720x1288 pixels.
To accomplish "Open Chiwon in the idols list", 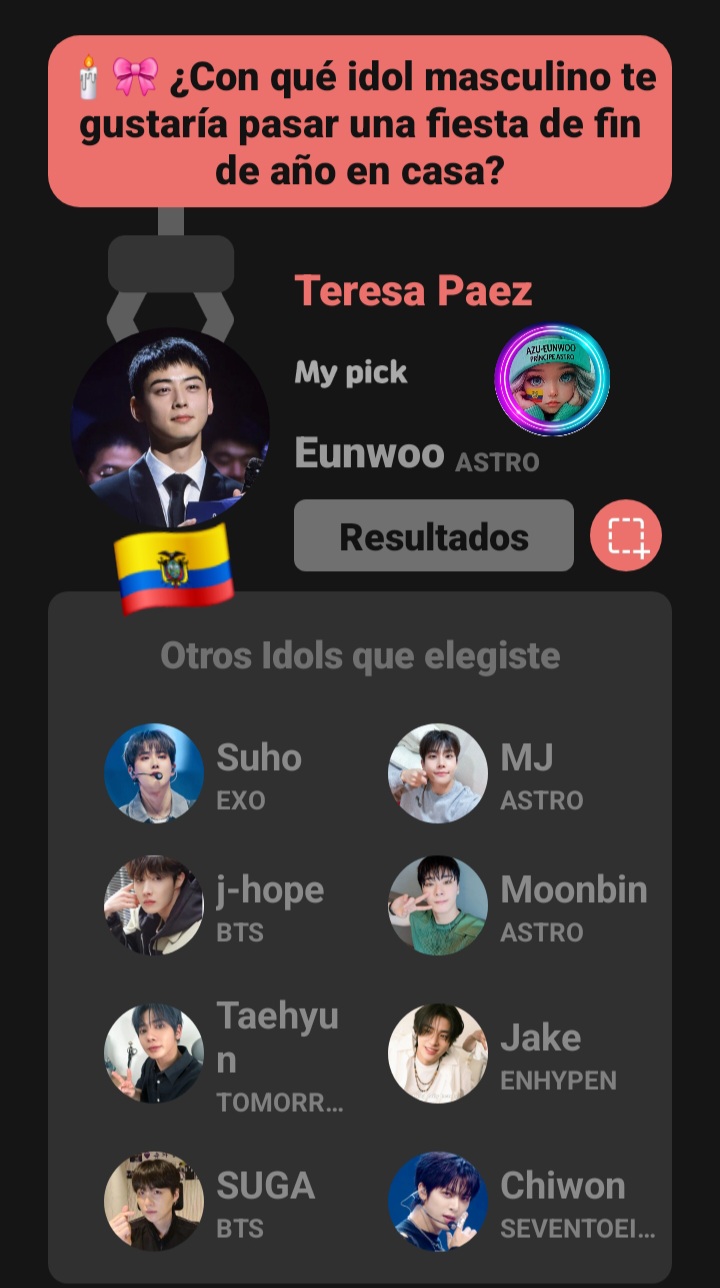I will tap(438, 1201).
